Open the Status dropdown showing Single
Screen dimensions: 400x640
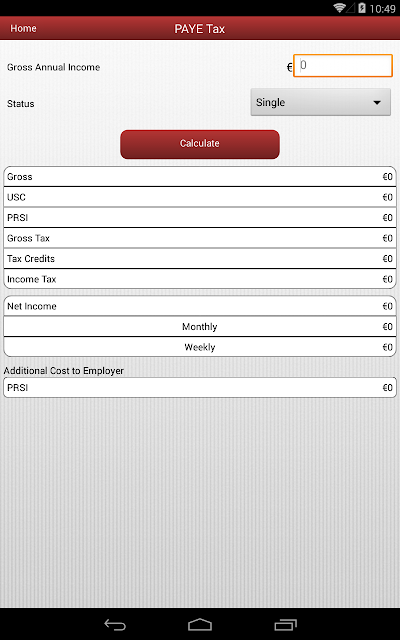point(320,102)
